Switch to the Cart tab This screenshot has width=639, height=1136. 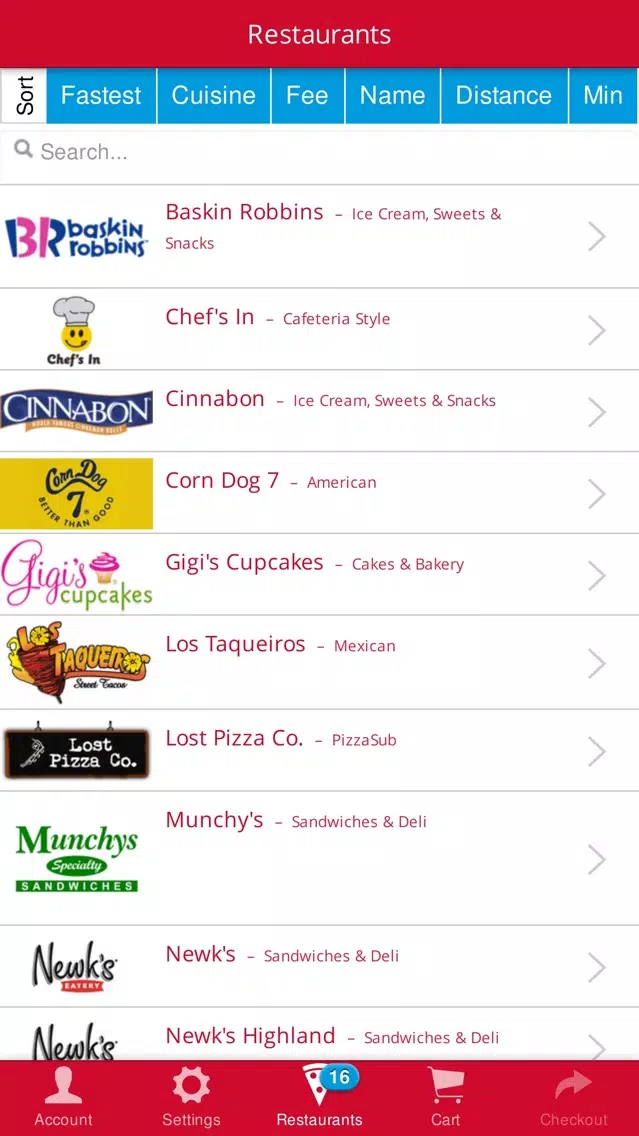coord(446,1098)
